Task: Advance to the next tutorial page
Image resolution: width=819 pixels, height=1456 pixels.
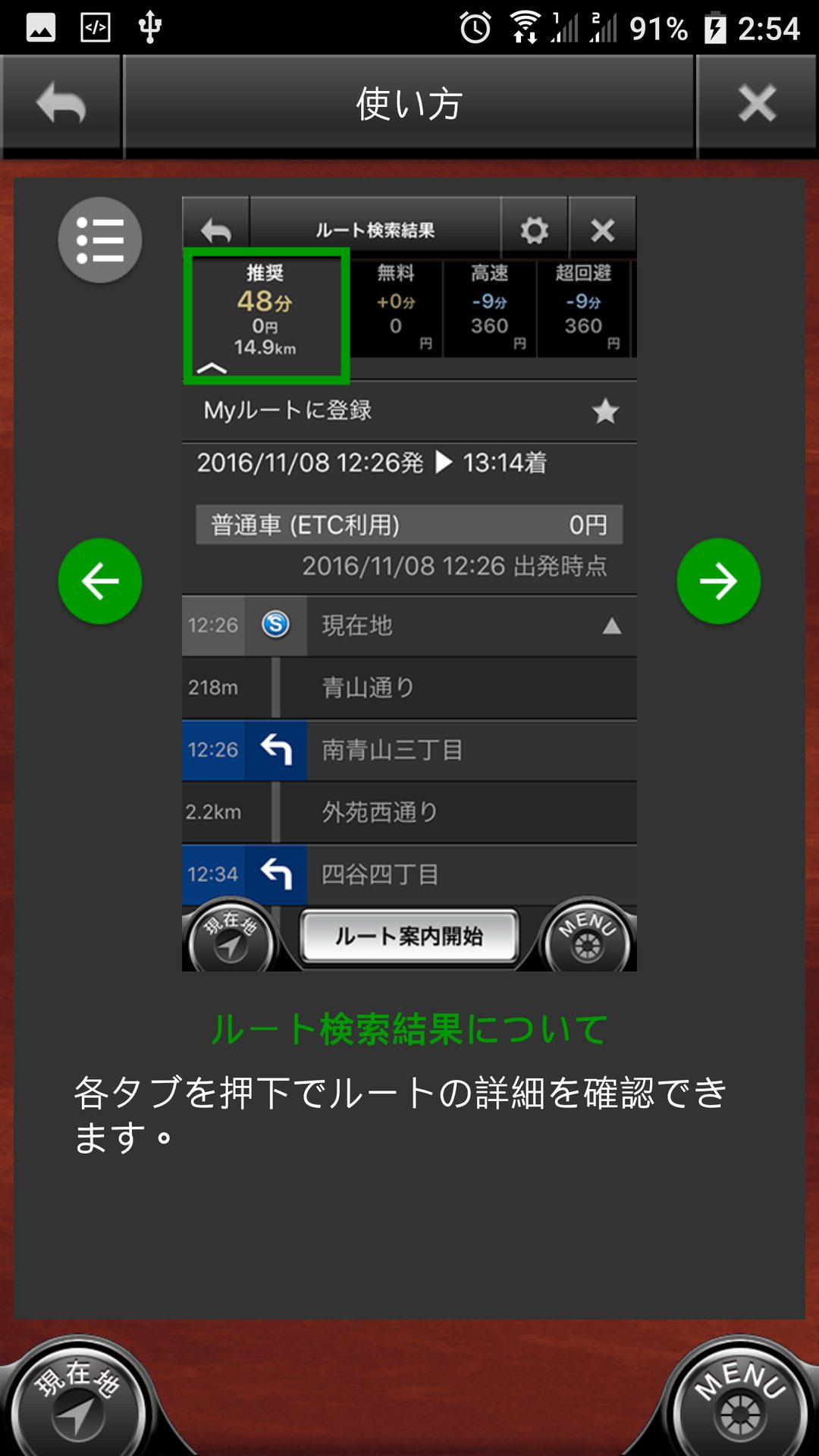Action: [x=718, y=582]
